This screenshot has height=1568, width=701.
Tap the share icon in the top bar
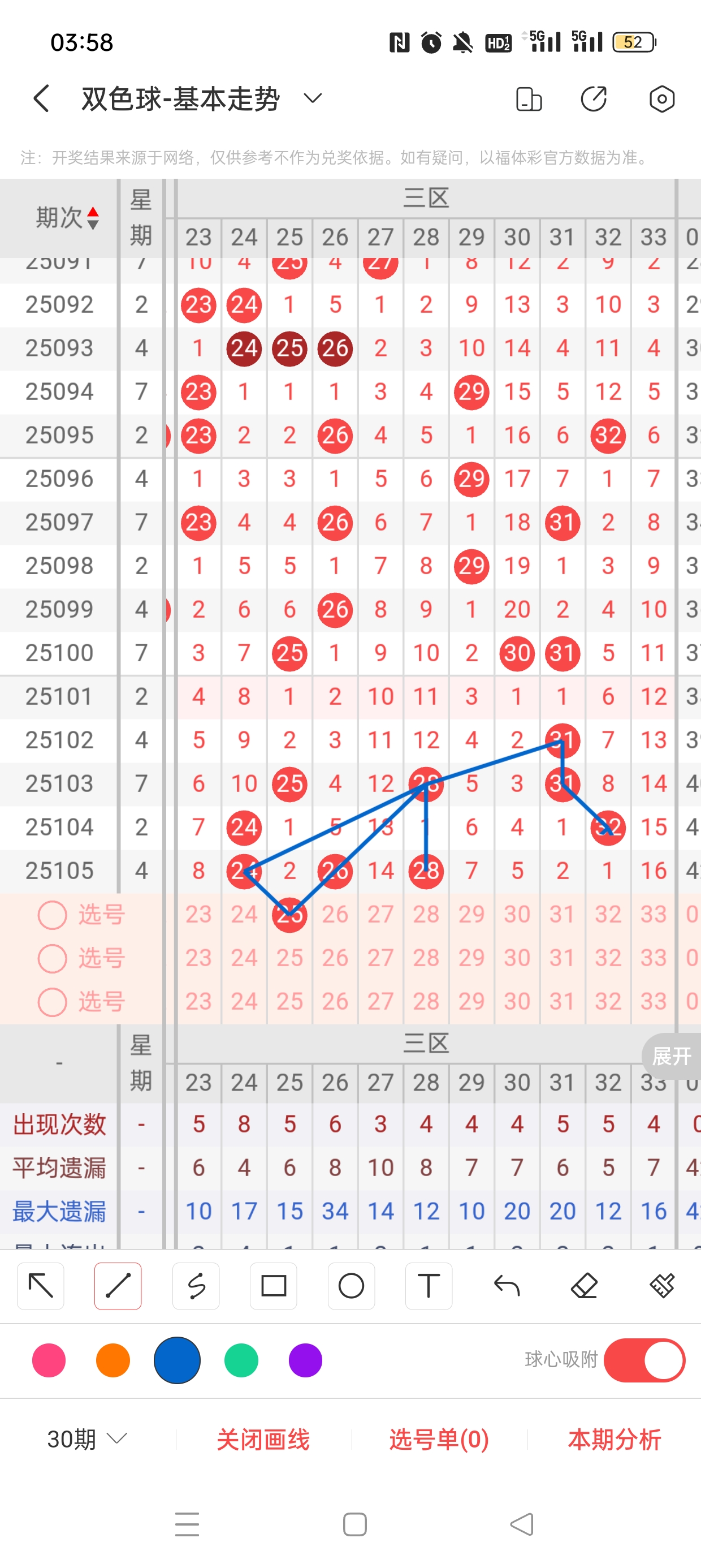pos(593,98)
